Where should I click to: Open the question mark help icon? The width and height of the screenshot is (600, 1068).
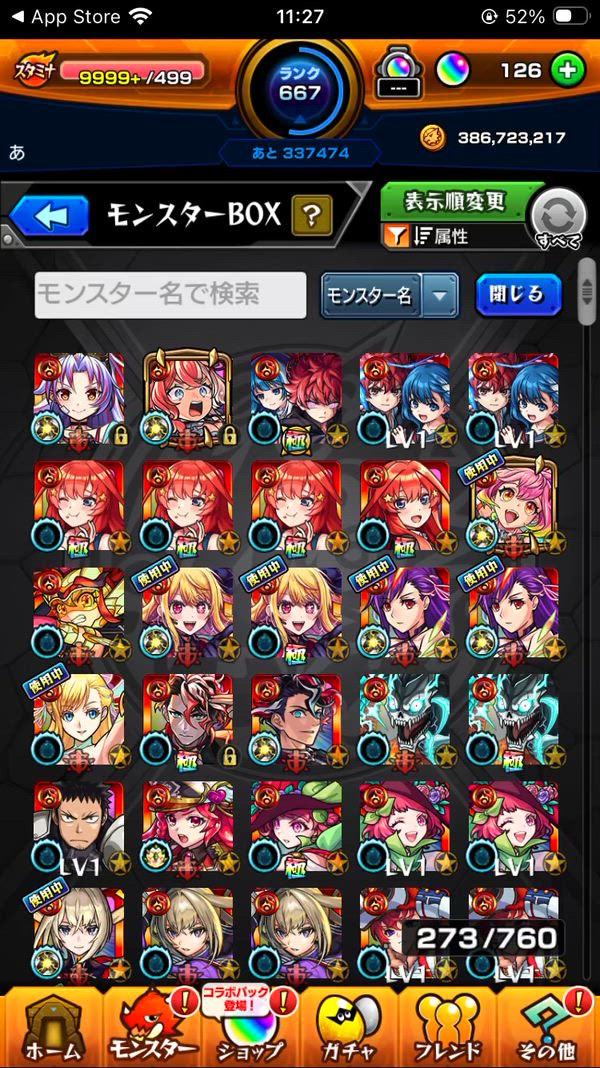click(x=312, y=216)
